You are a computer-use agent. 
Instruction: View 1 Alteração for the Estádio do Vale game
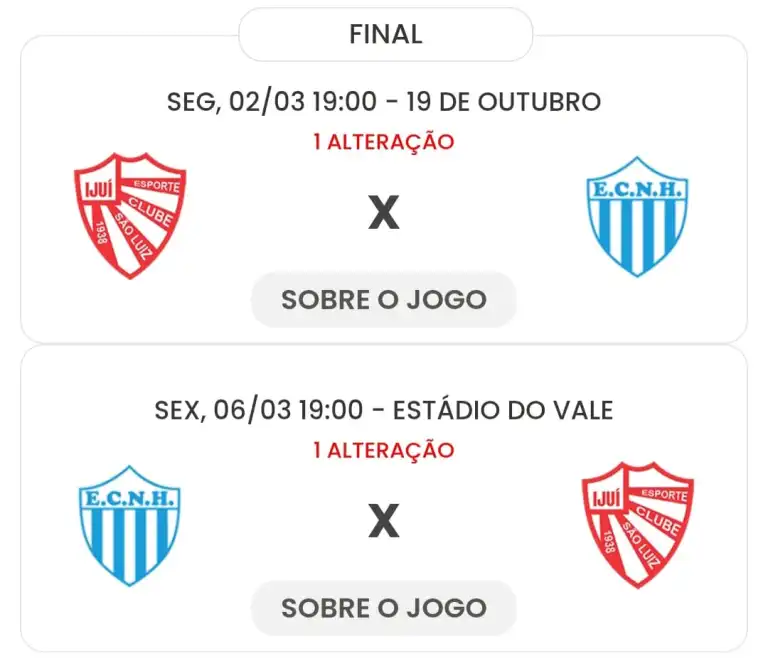point(383,450)
